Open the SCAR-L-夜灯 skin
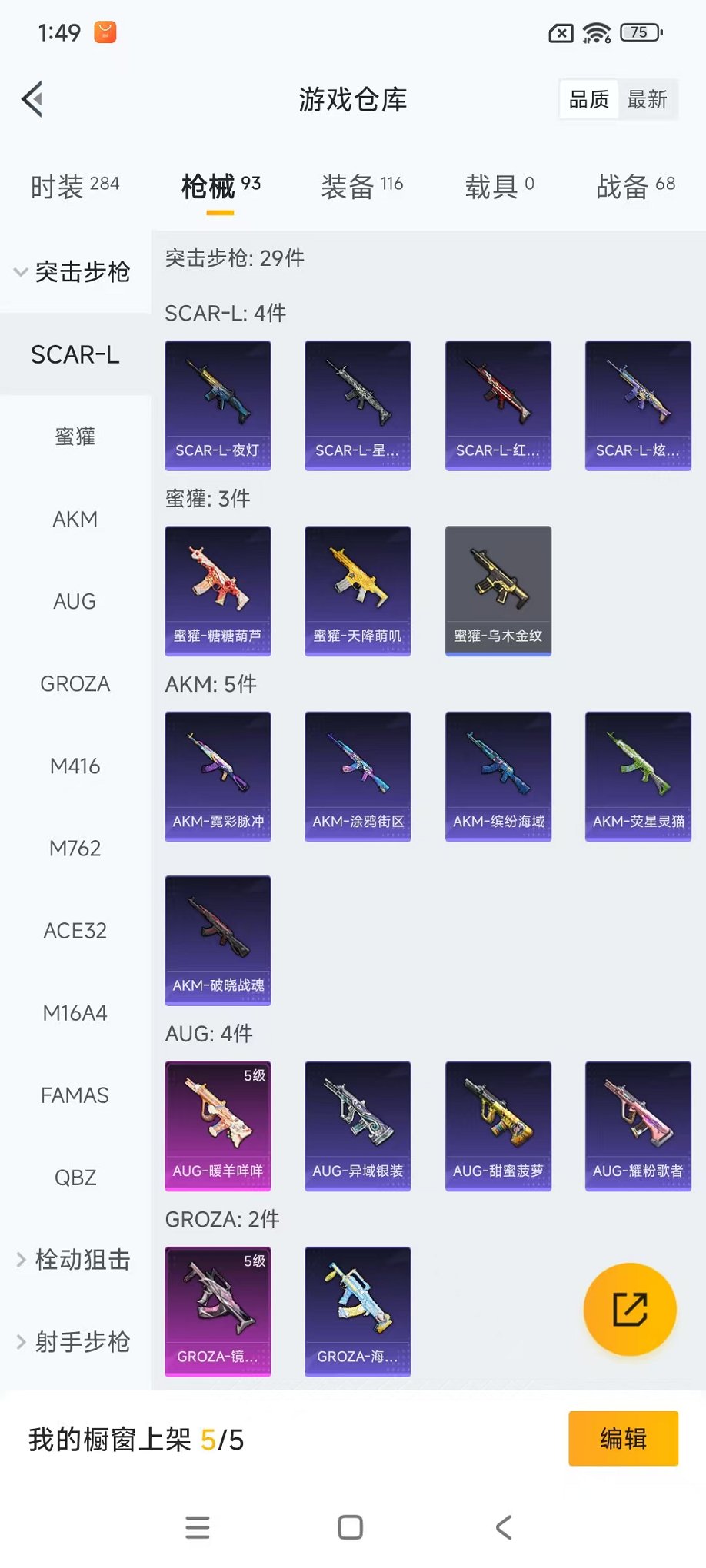 (x=218, y=405)
